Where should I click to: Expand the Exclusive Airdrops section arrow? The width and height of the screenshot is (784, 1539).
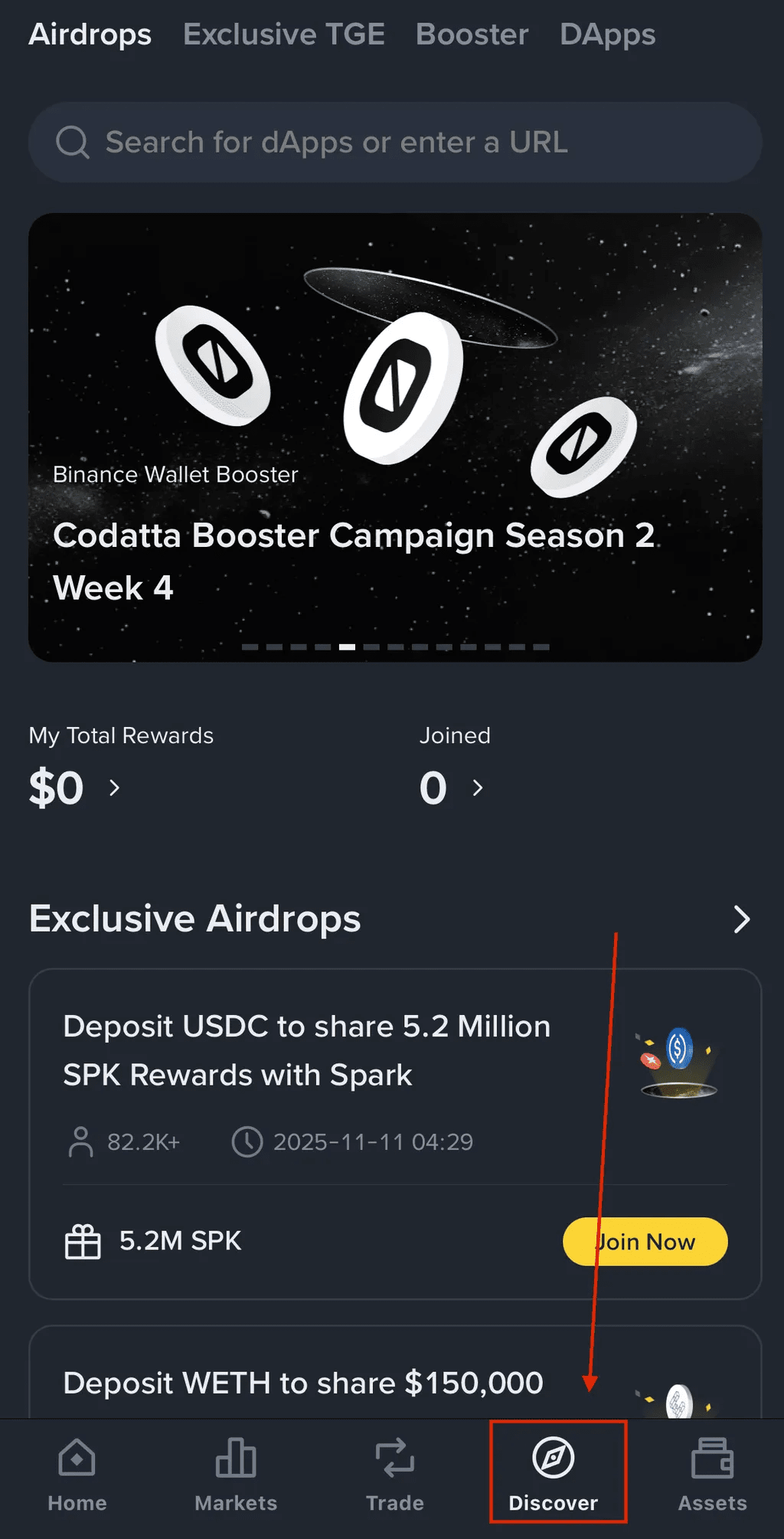(x=741, y=919)
